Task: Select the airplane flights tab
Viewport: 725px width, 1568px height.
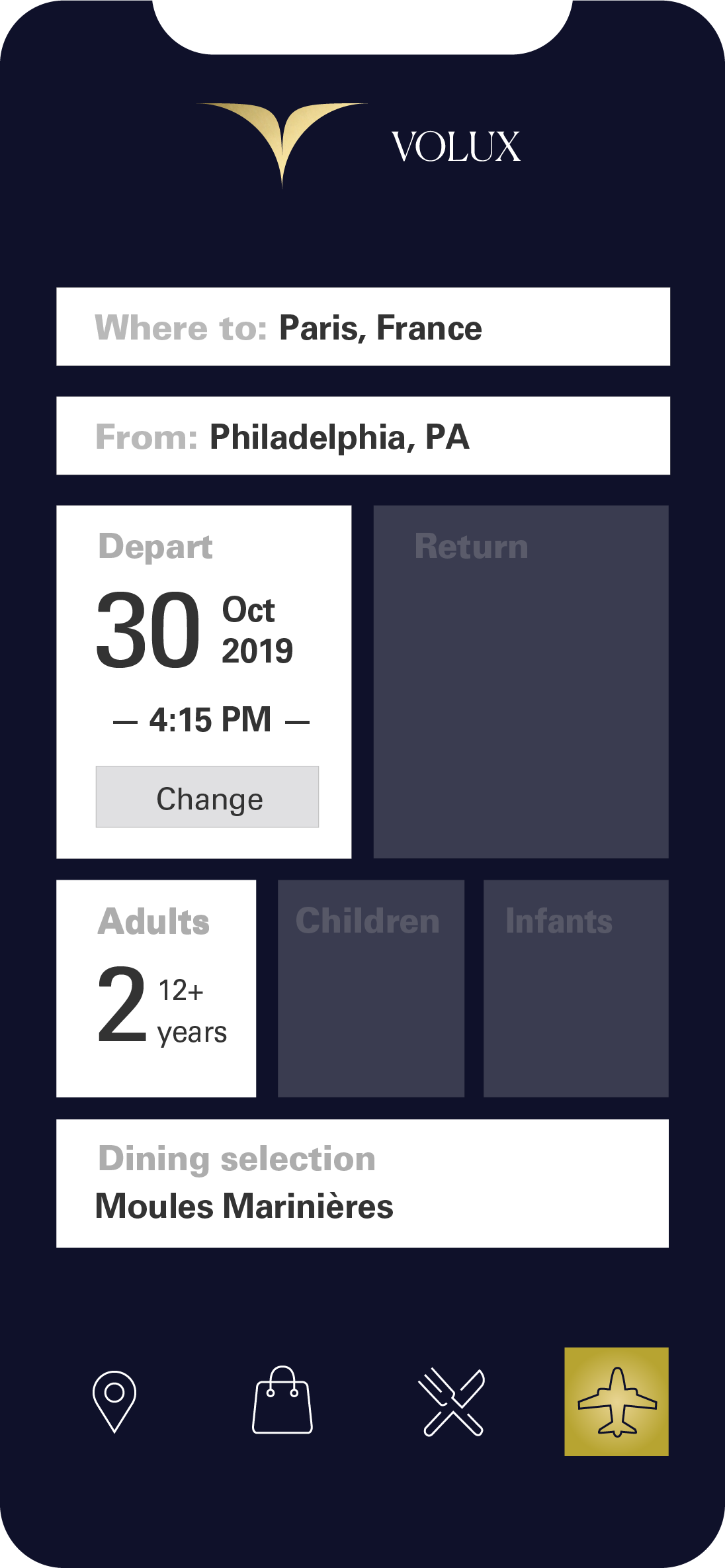Action: [x=617, y=1401]
